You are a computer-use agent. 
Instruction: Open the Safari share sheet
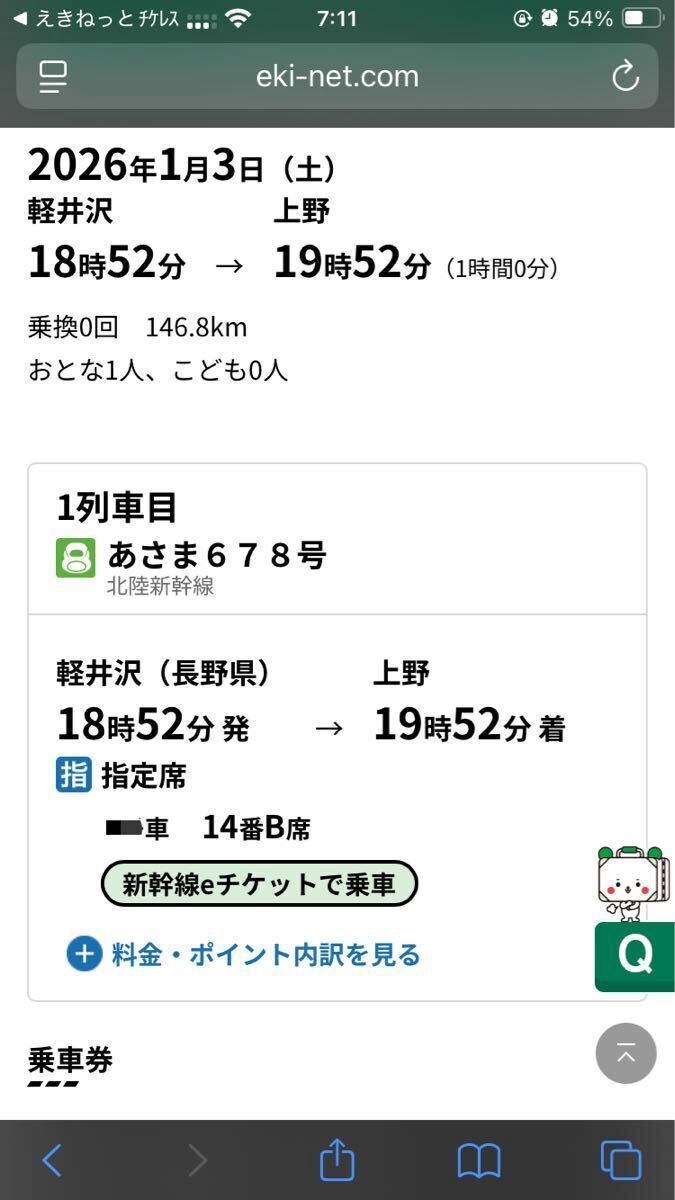(337, 1160)
